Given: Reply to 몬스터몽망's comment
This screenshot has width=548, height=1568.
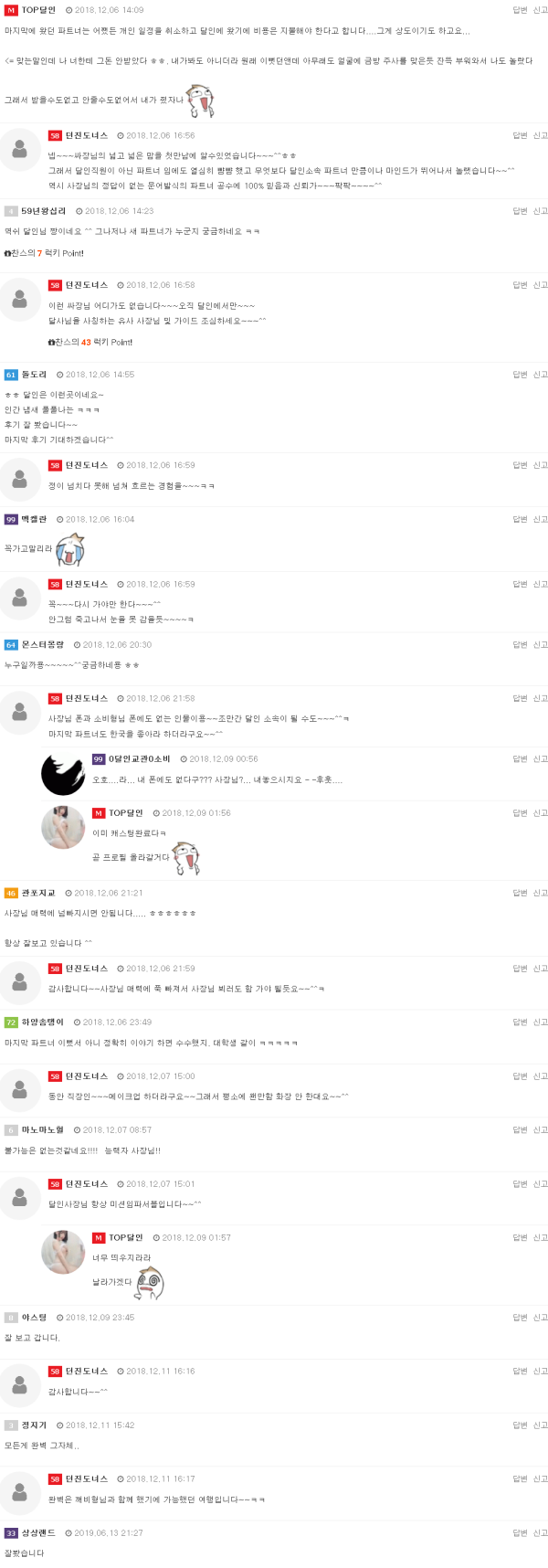Looking at the screenshot, I should (x=520, y=644).
